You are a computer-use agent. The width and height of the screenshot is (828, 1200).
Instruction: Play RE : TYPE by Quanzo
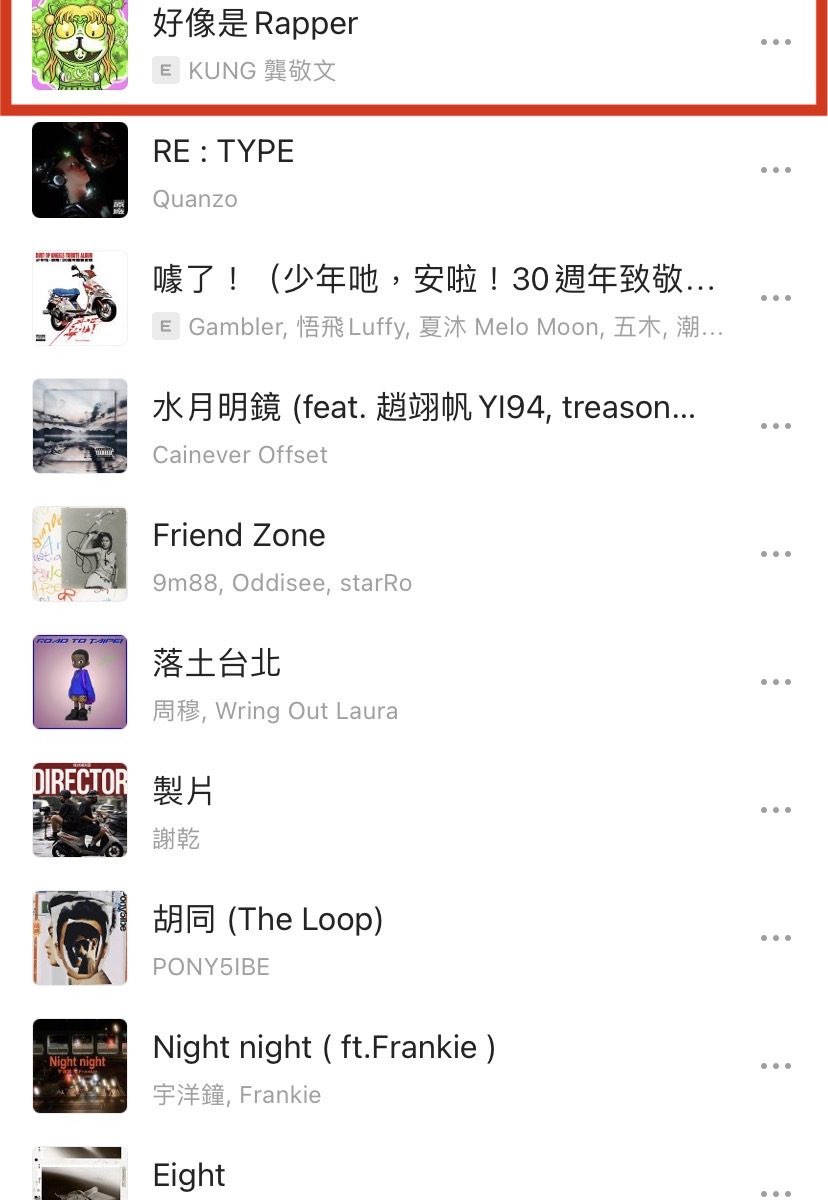(223, 152)
